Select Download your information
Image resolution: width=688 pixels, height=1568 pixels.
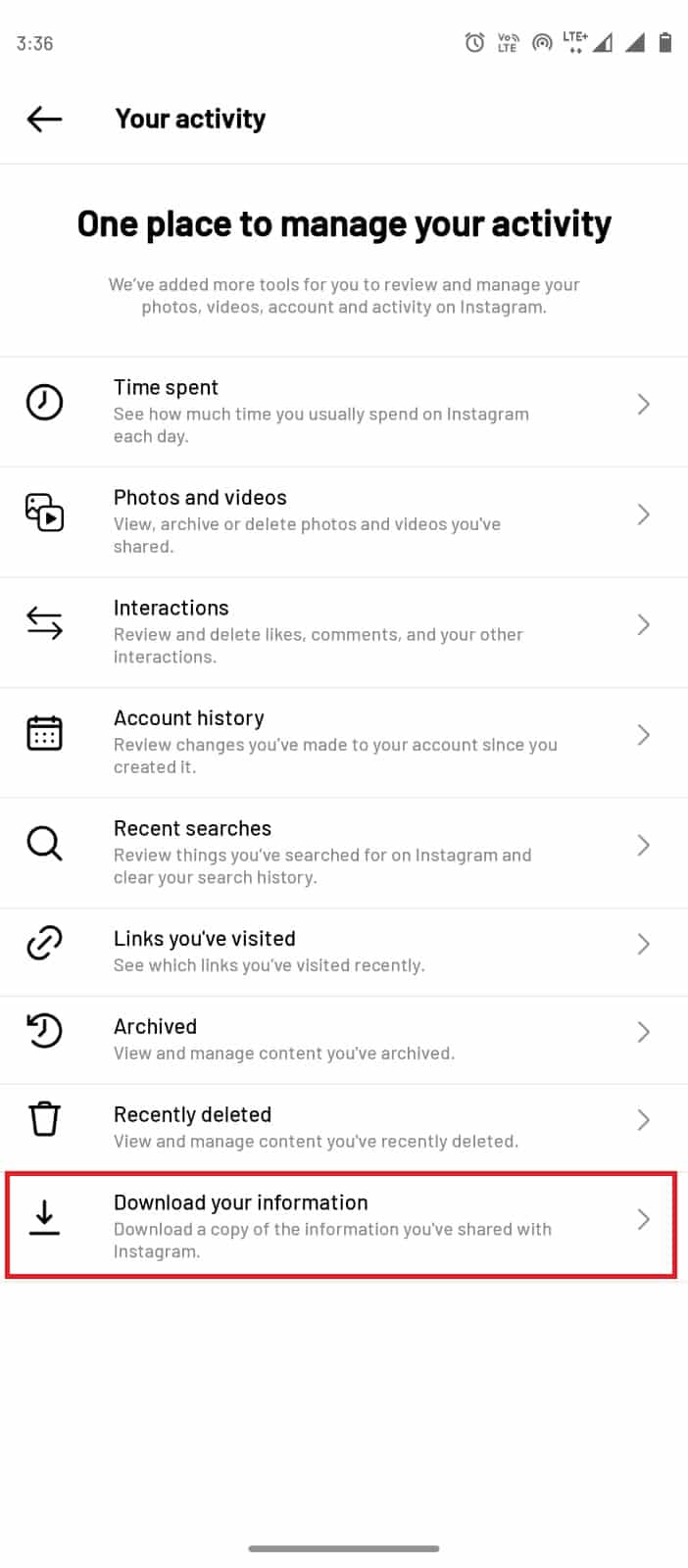pyautogui.click(x=341, y=1225)
